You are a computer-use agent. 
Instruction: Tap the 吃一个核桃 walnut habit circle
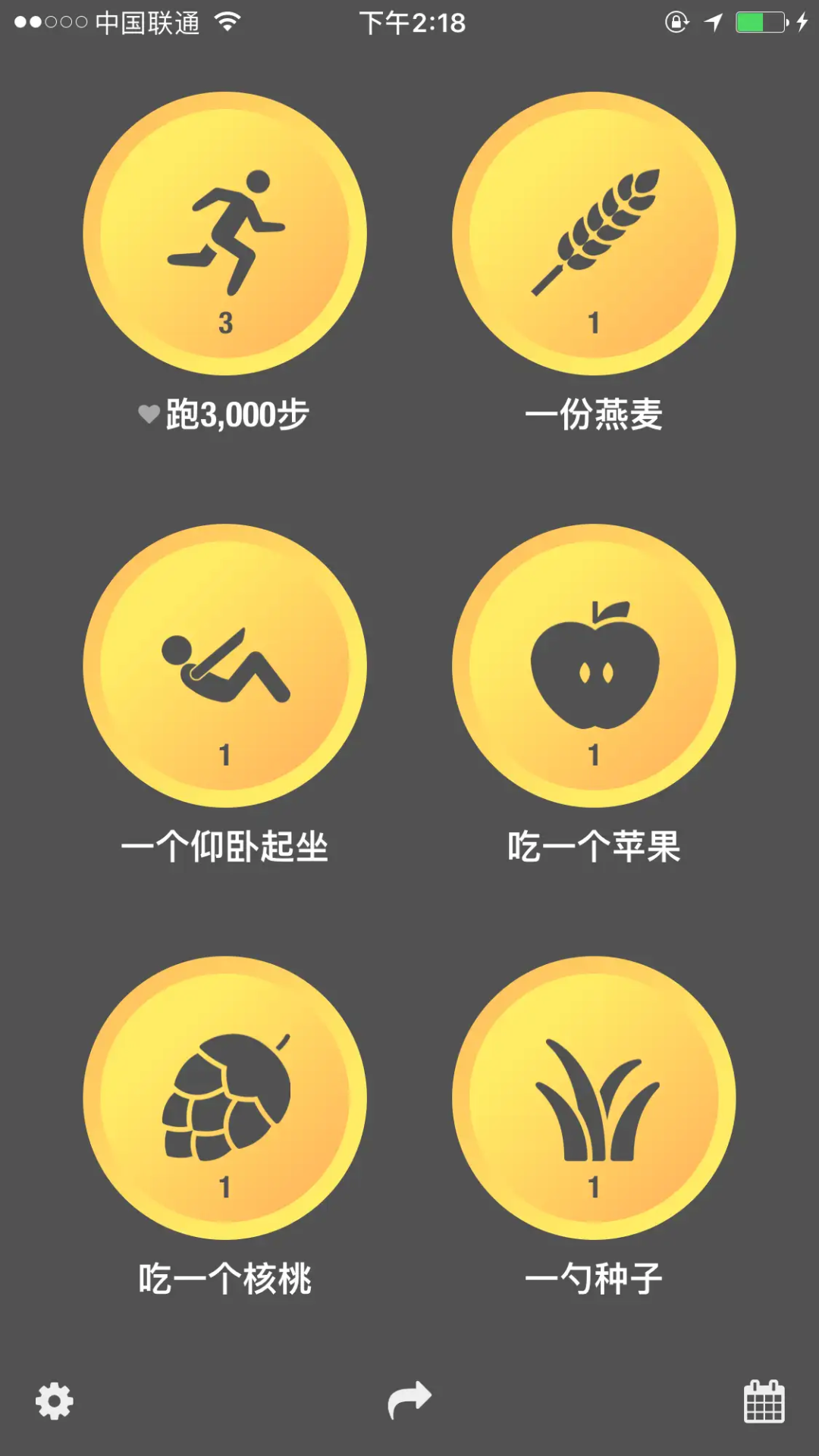224,1097
